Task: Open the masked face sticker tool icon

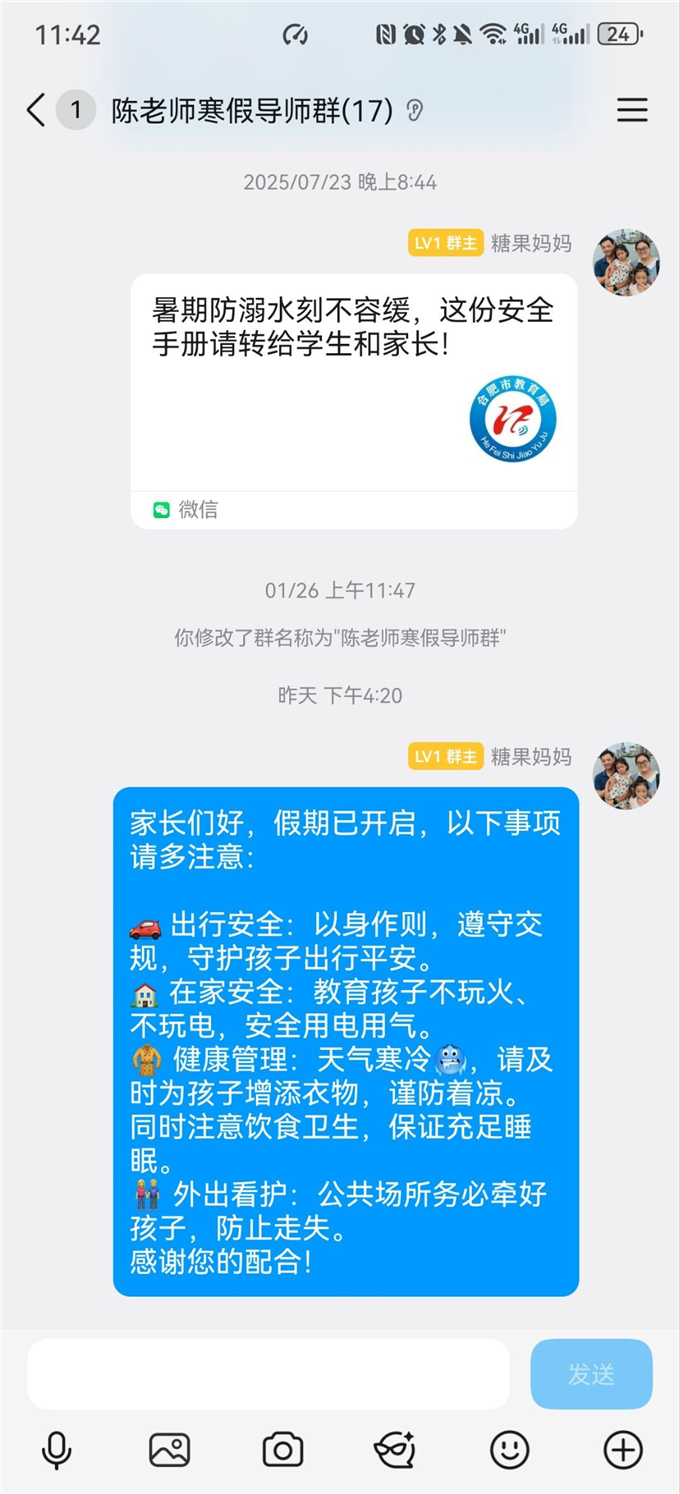Action: click(395, 1449)
